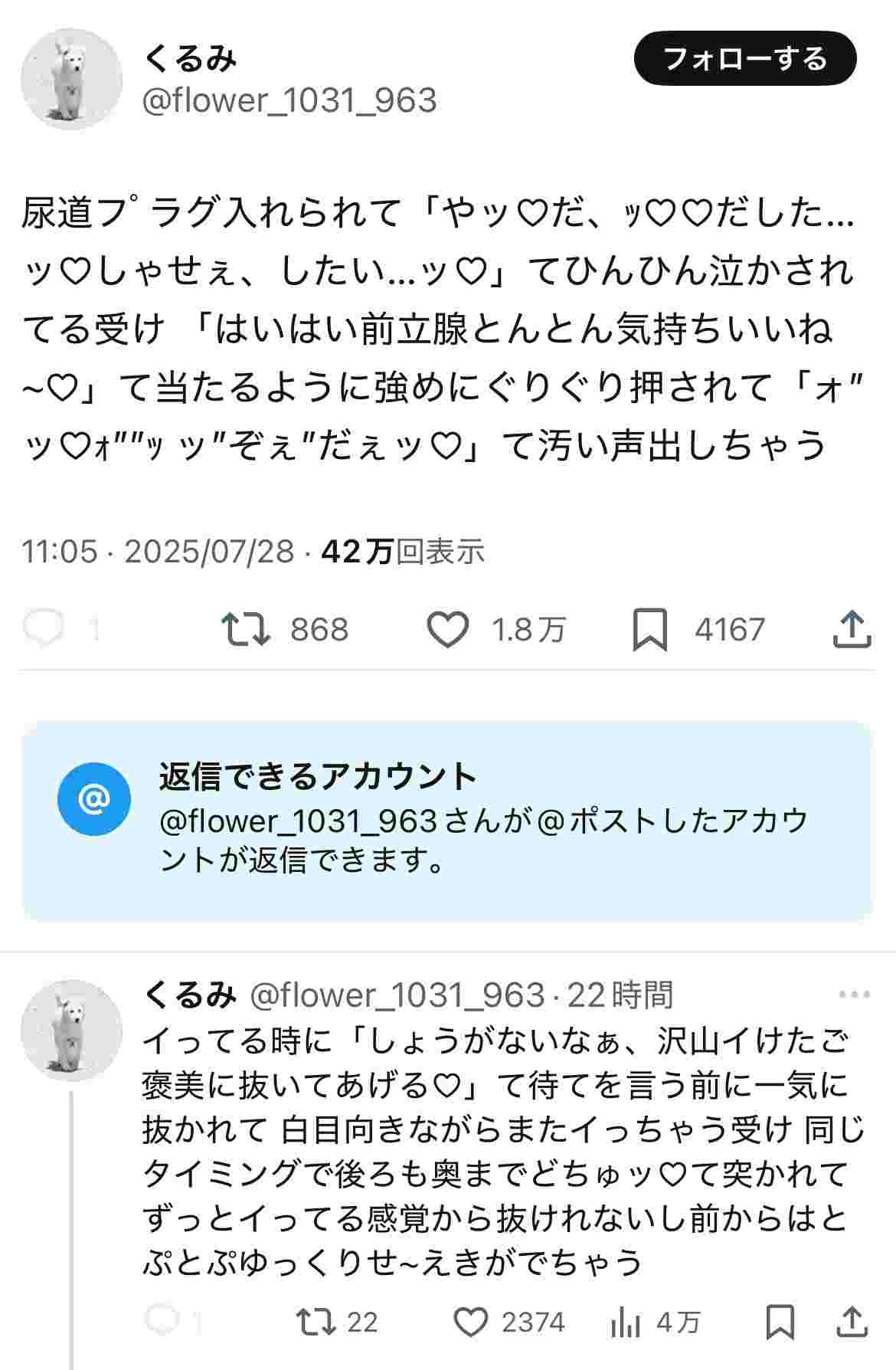Like the reply with 2374 likes
The height and width of the screenshot is (1370, 896).
click(471, 1322)
